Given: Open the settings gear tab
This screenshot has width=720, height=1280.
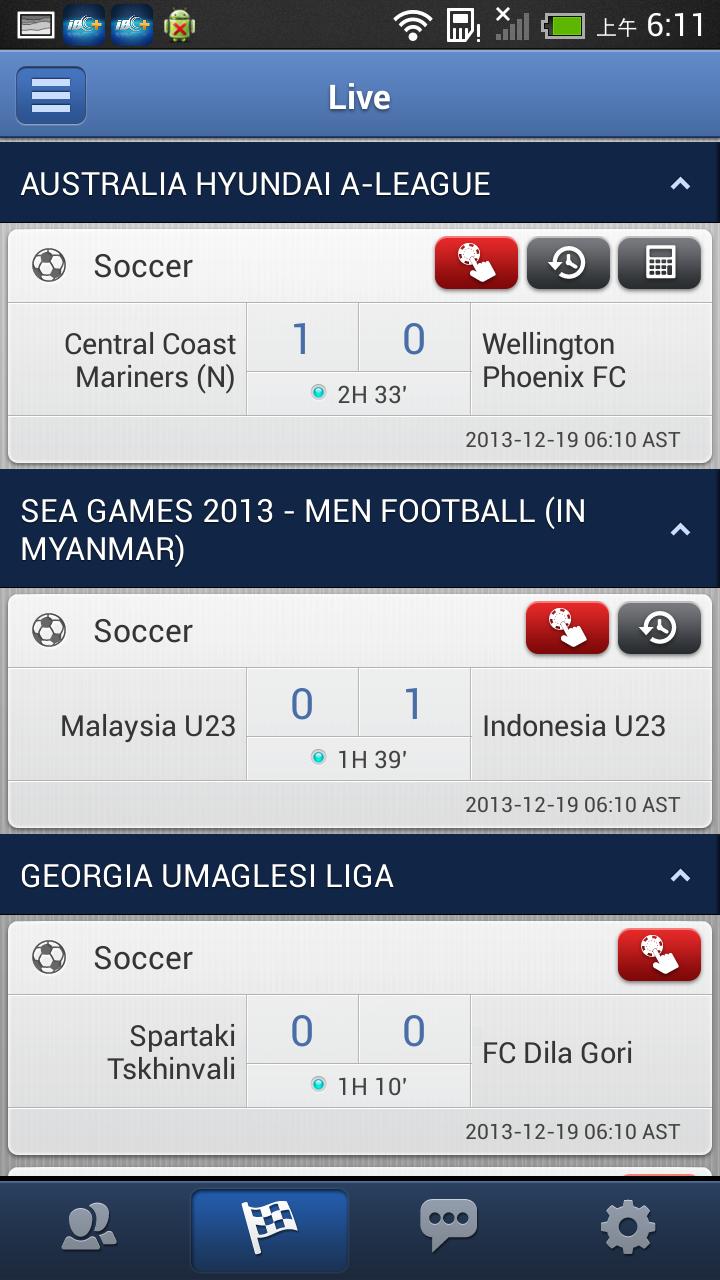Looking at the screenshot, I should click(x=628, y=1227).
